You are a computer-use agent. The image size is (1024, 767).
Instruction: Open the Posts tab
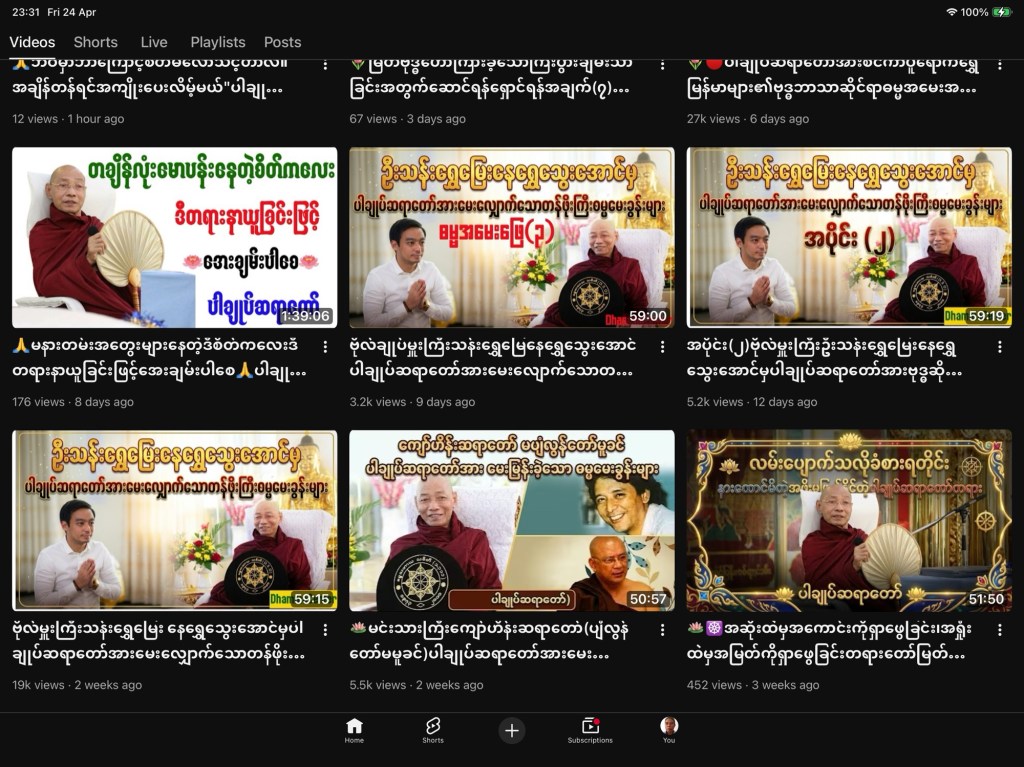pyautogui.click(x=282, y=42)
